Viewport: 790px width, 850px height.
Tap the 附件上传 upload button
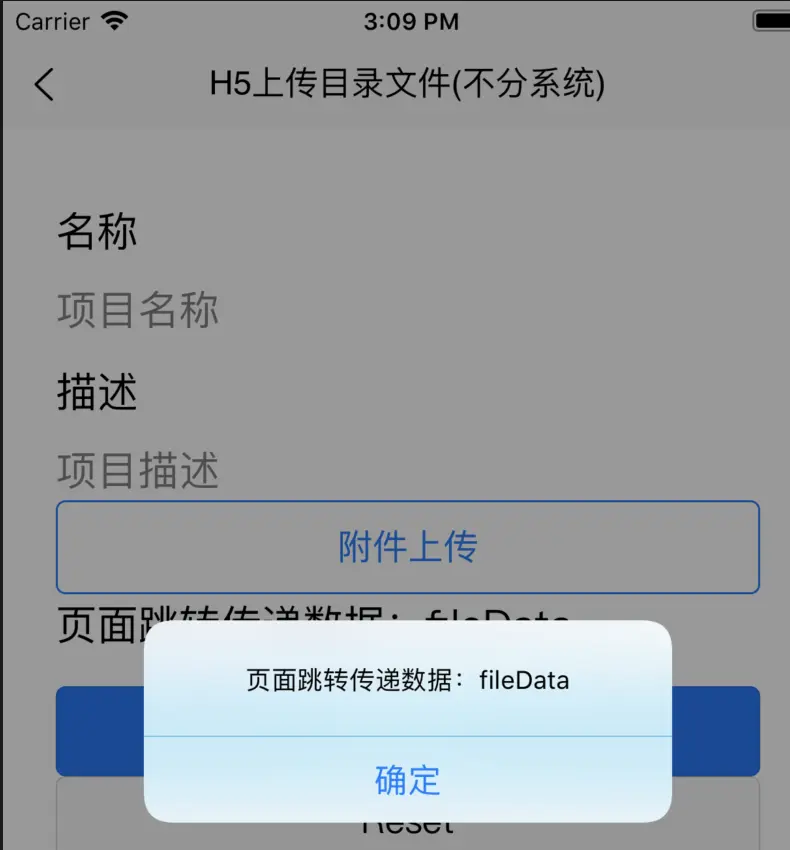407,547
